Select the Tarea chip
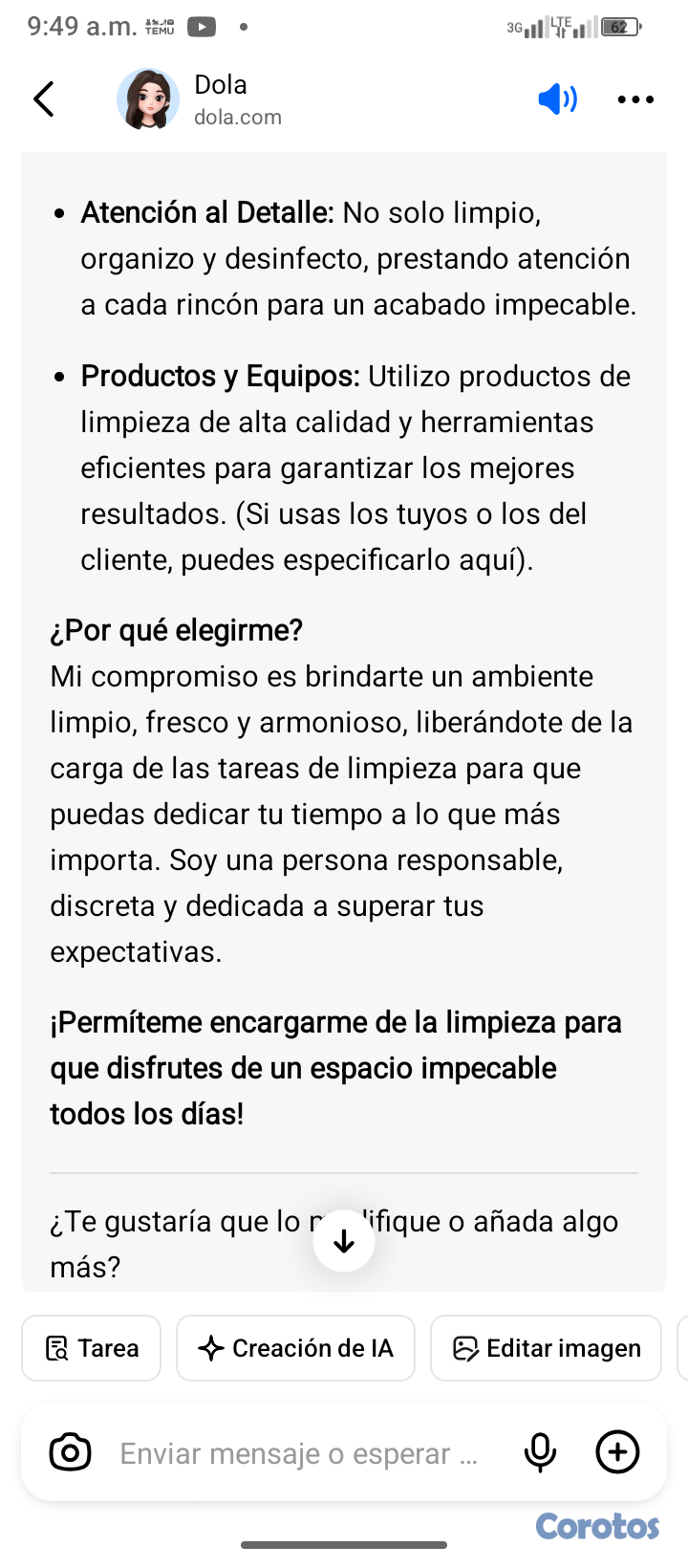The height and width of the screenshot is (1568, 688). [x=92, y=1348]
